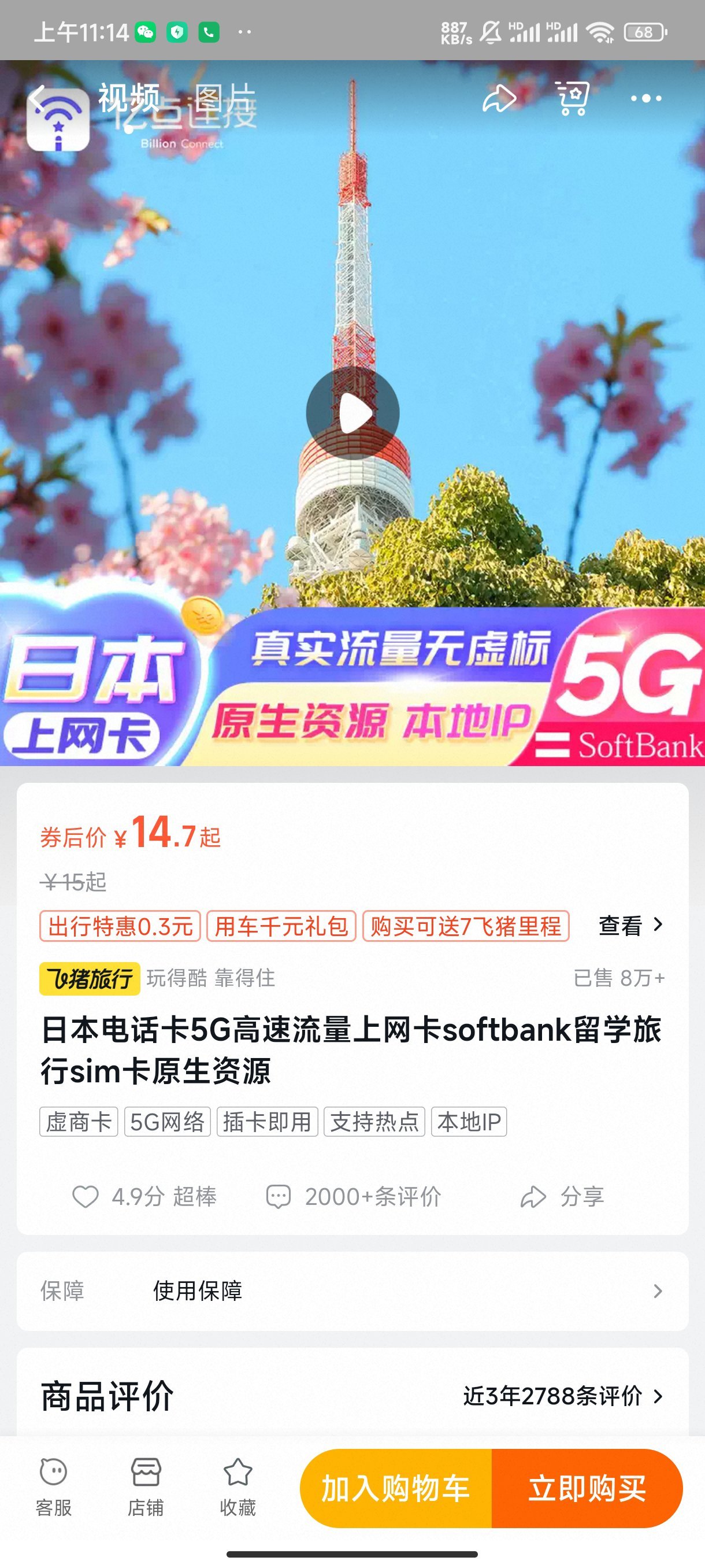Go back using the top-left arrow

click(38, 98)
